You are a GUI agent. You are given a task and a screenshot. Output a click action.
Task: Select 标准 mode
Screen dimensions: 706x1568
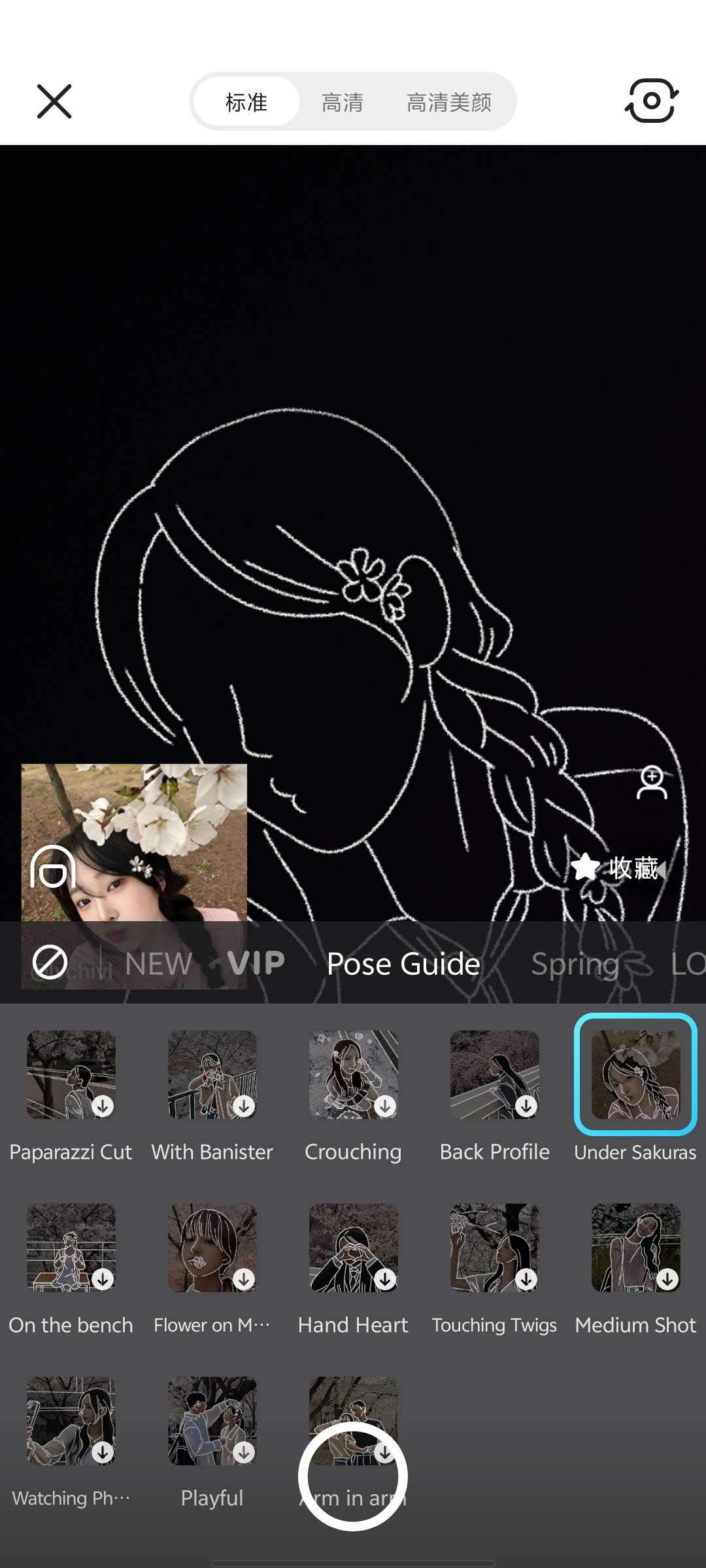click(246, 103)
